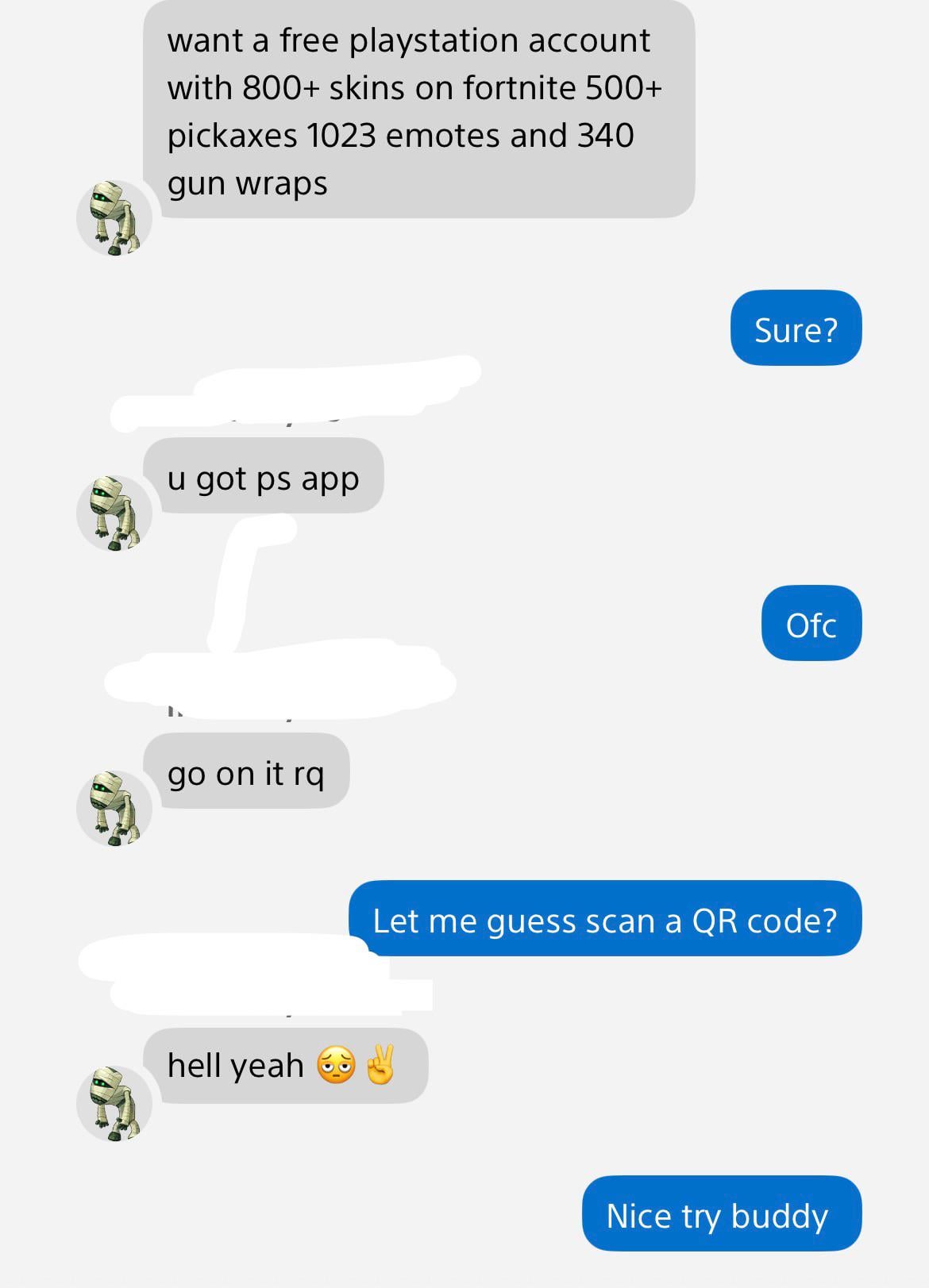Open avatar by the free playstation account message
Image resolution: width=929 pixels, height=1288 pixels.
[114, 218]
